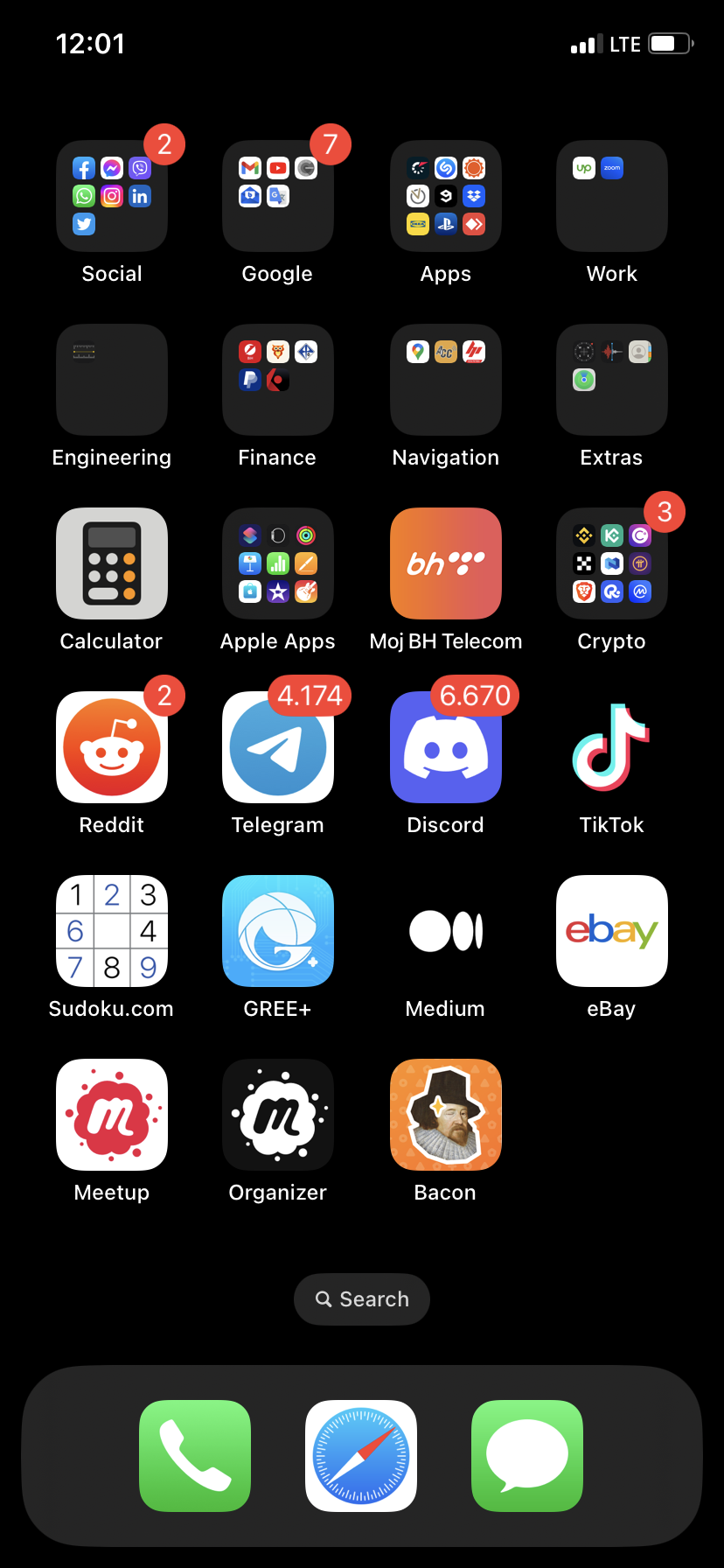Launch Telegram
This screenshot has height=1568, width=724.
(x=278, y=747)
